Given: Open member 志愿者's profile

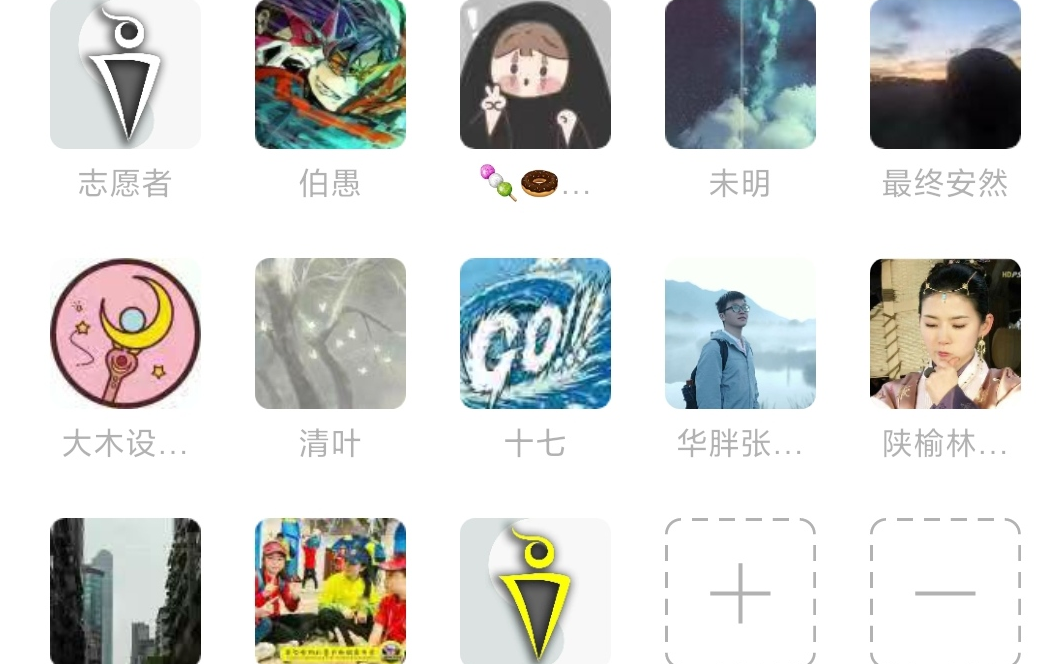Looking at the screenshot, I should 125,74.
